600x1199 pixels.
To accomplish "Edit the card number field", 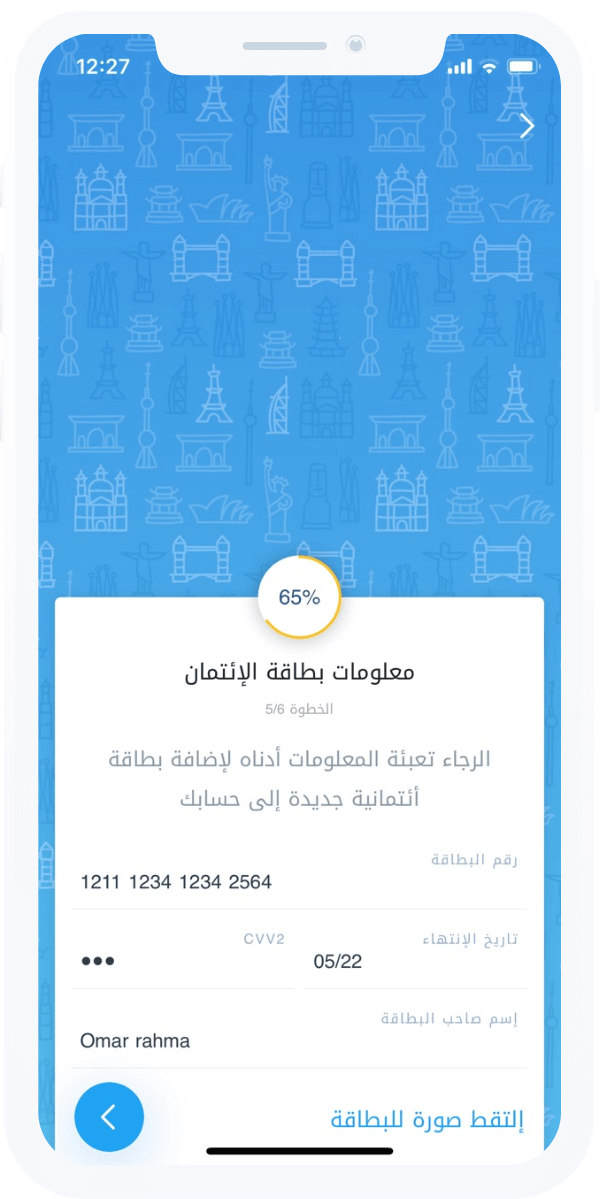I will pyautogui.click(x=300, y=882).
